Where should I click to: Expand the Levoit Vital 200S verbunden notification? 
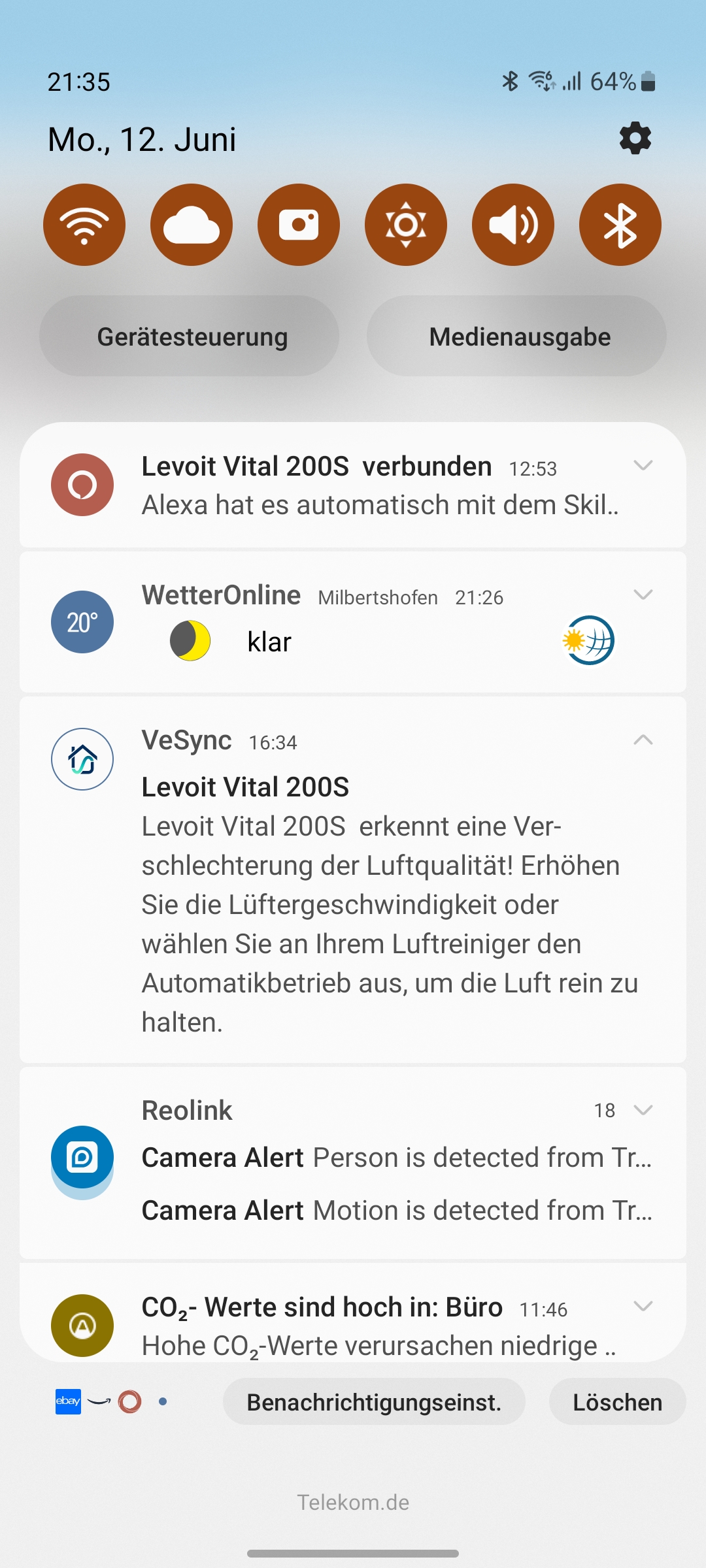point(643,466)
